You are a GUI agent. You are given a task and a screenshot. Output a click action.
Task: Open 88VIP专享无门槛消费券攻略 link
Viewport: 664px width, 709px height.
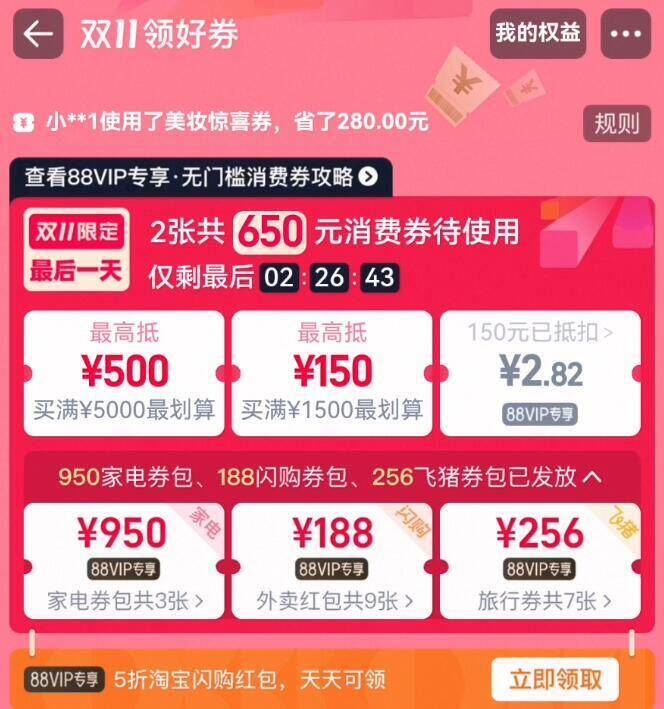click(200, 177)
